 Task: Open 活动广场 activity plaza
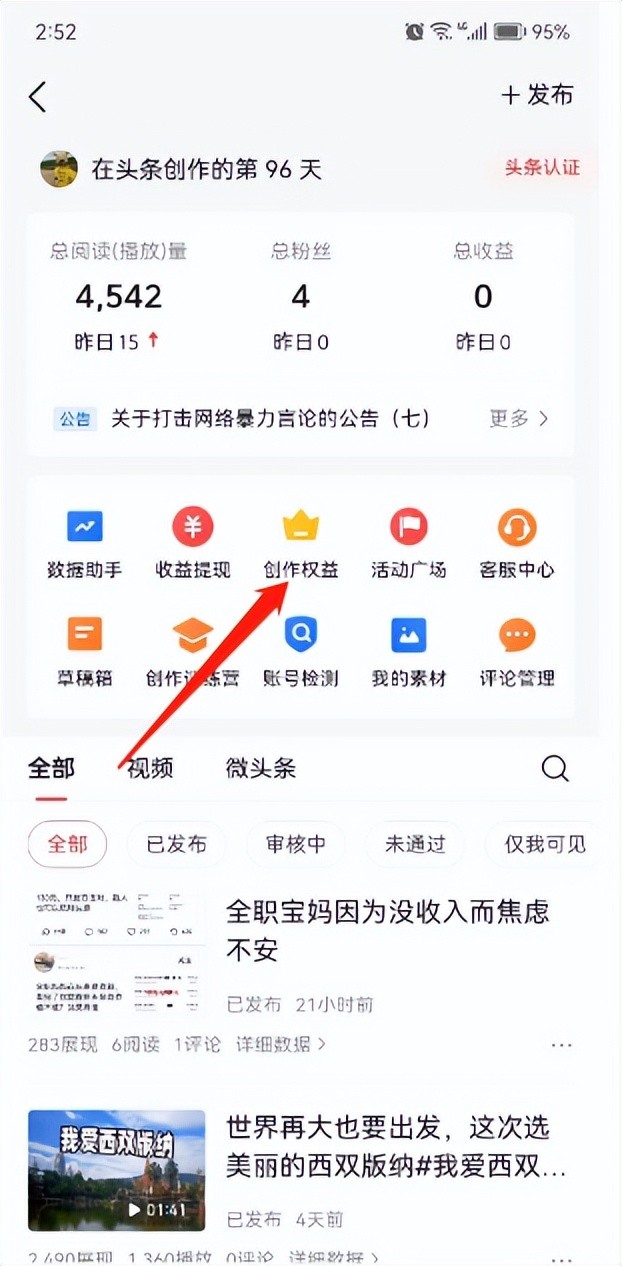click(x=408, y=545)
